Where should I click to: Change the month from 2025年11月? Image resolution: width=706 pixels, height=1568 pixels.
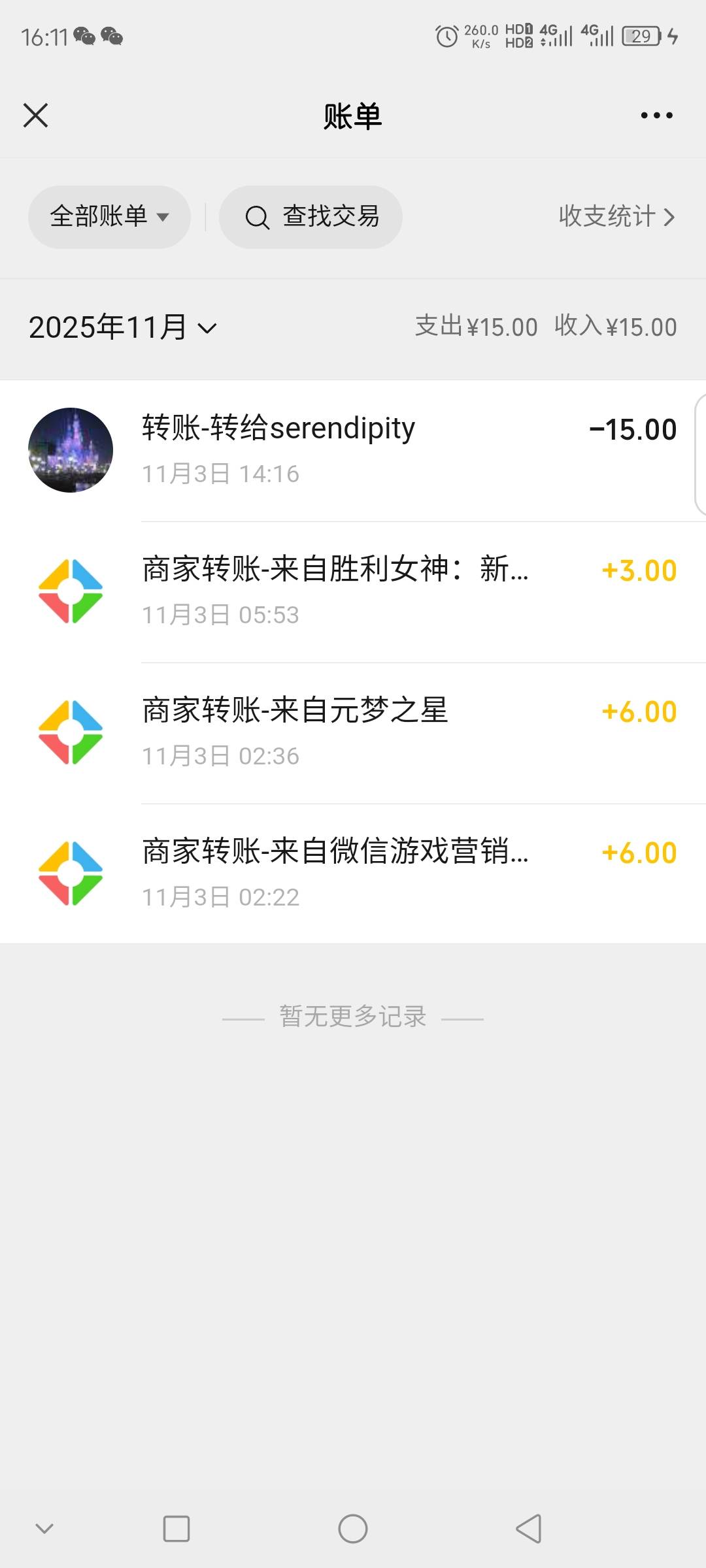point(122,327)
